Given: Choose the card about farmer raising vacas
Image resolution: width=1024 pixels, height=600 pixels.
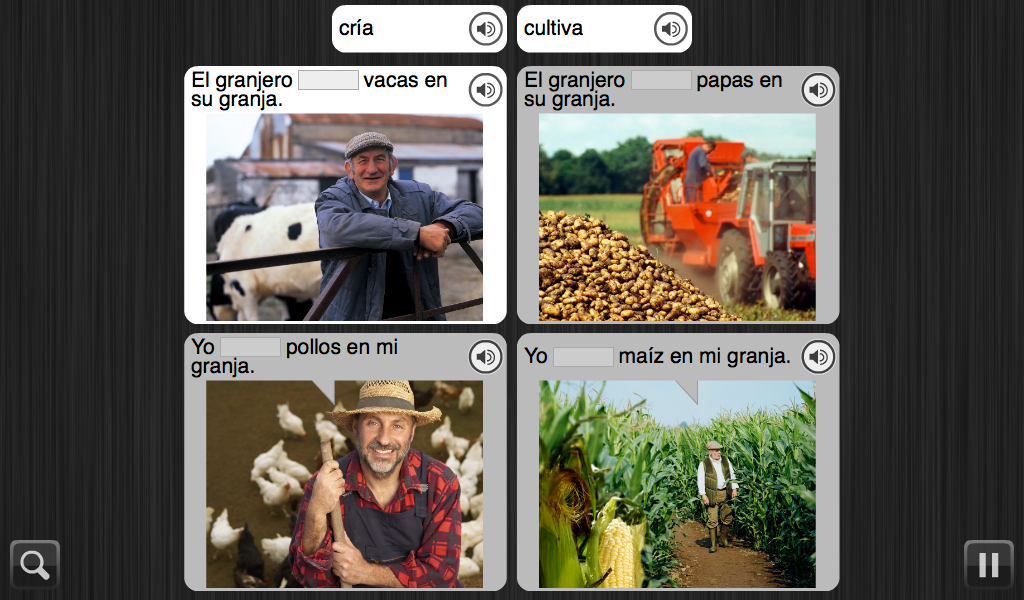Looking at the screenshot, I should click(344, 215).
